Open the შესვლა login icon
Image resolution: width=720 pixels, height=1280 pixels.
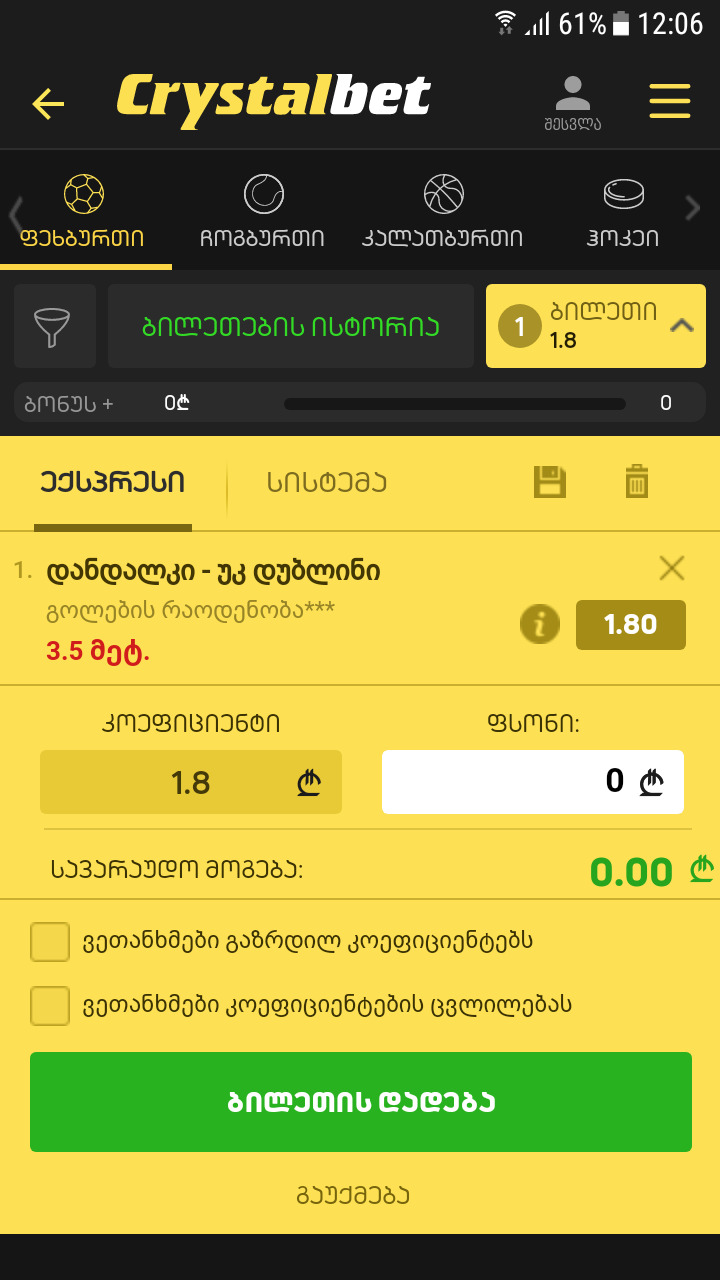[x=573, y=103]
